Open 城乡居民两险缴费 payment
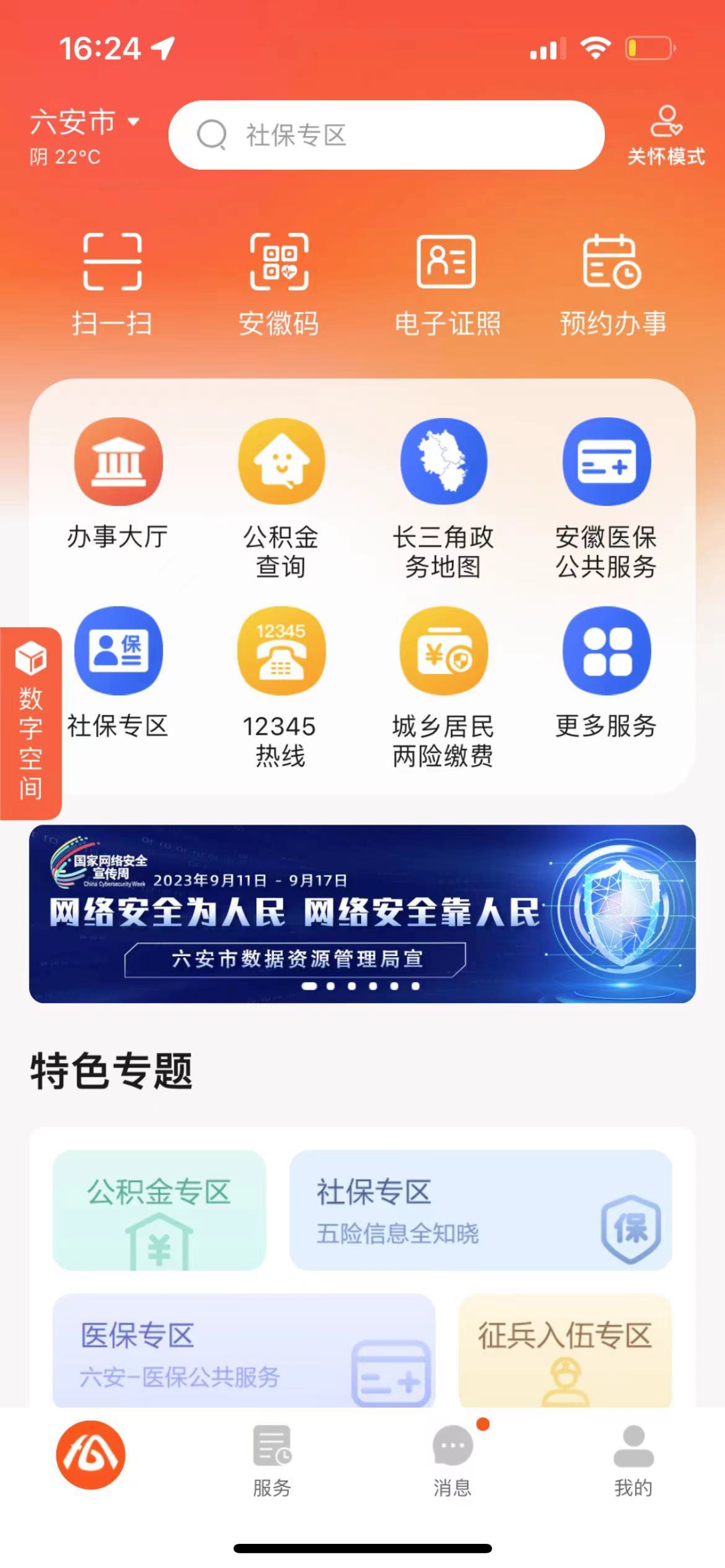Viewport: 725px width, 1568px height. tap(443, 686)
